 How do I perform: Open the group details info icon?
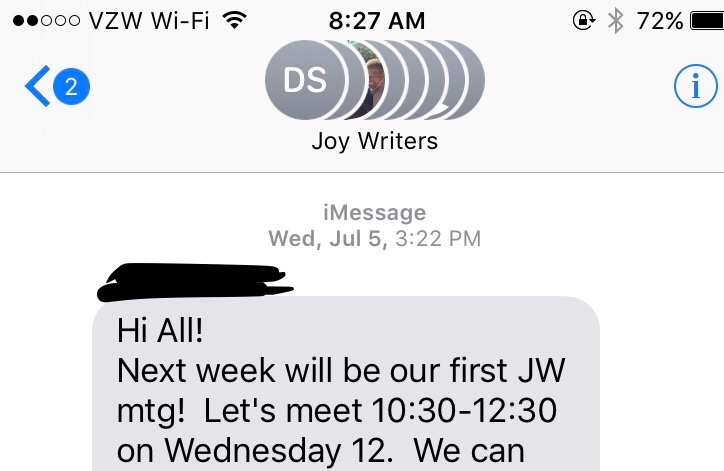[689, 88]
